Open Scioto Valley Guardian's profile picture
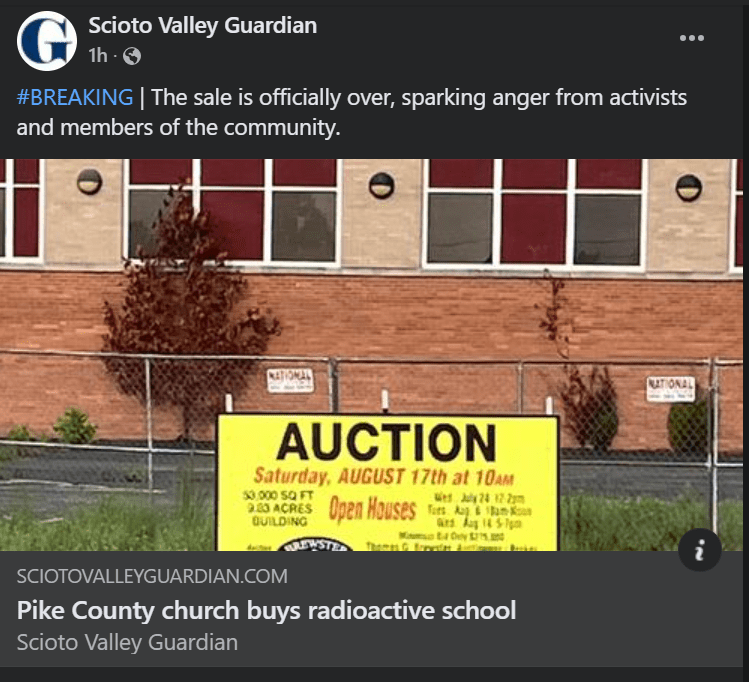Image resolution: width=749 pixels, height=682 pixels. point(46,41)
